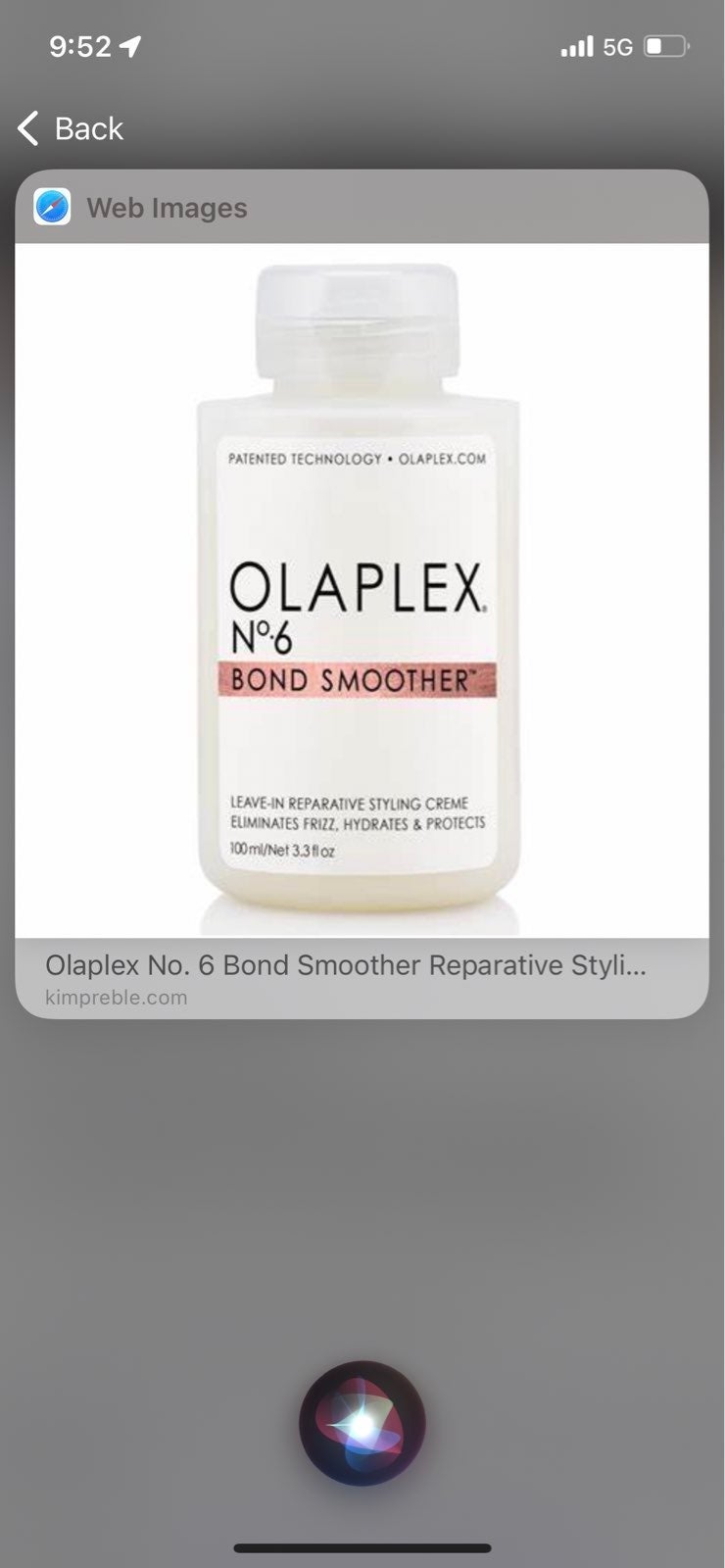This screenshot has height=1568, width=725.
Task: Open the Web Images header
Action: point(362,208)
